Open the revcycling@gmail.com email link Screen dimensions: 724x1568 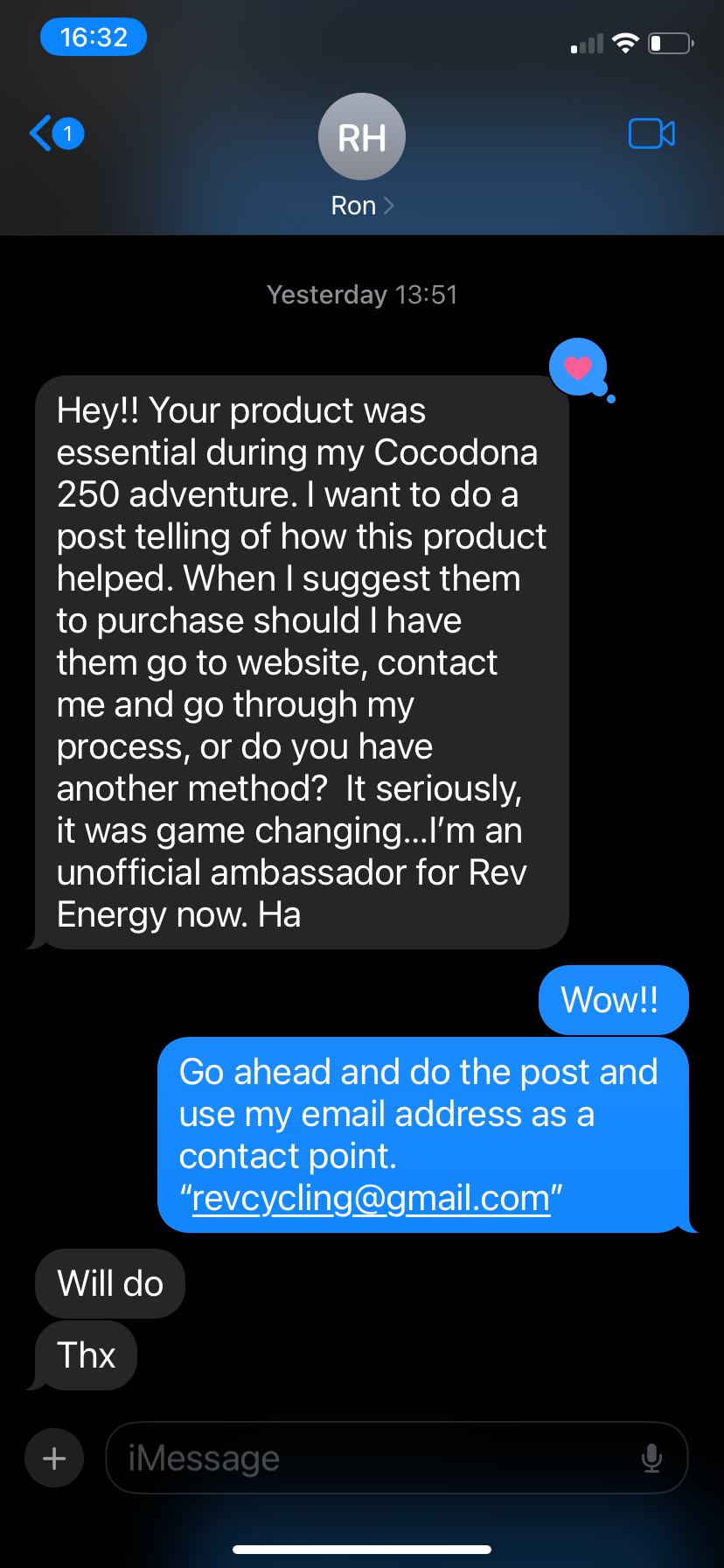pyautogui.click(x=371, y=1198)
